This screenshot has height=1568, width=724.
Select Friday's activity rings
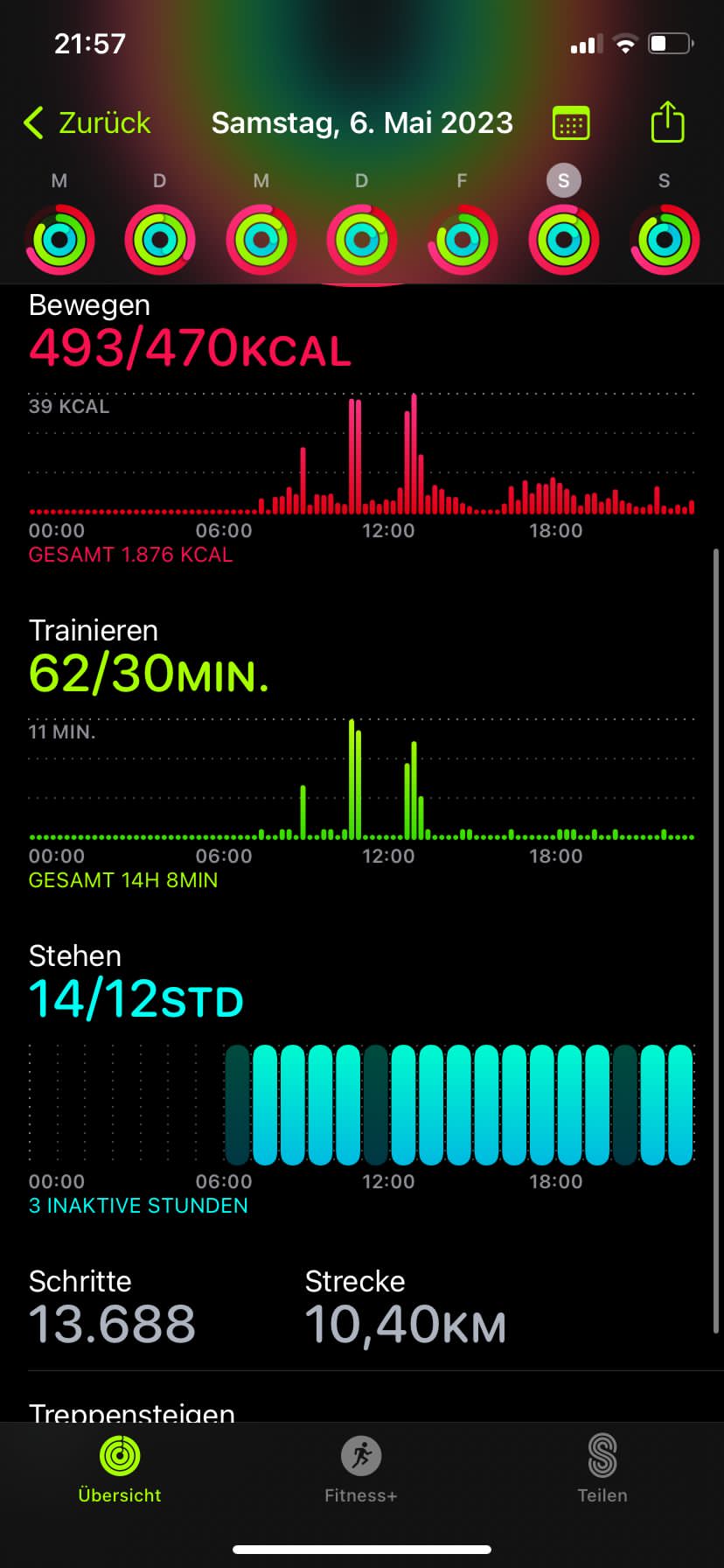click(x=463, y=240)
